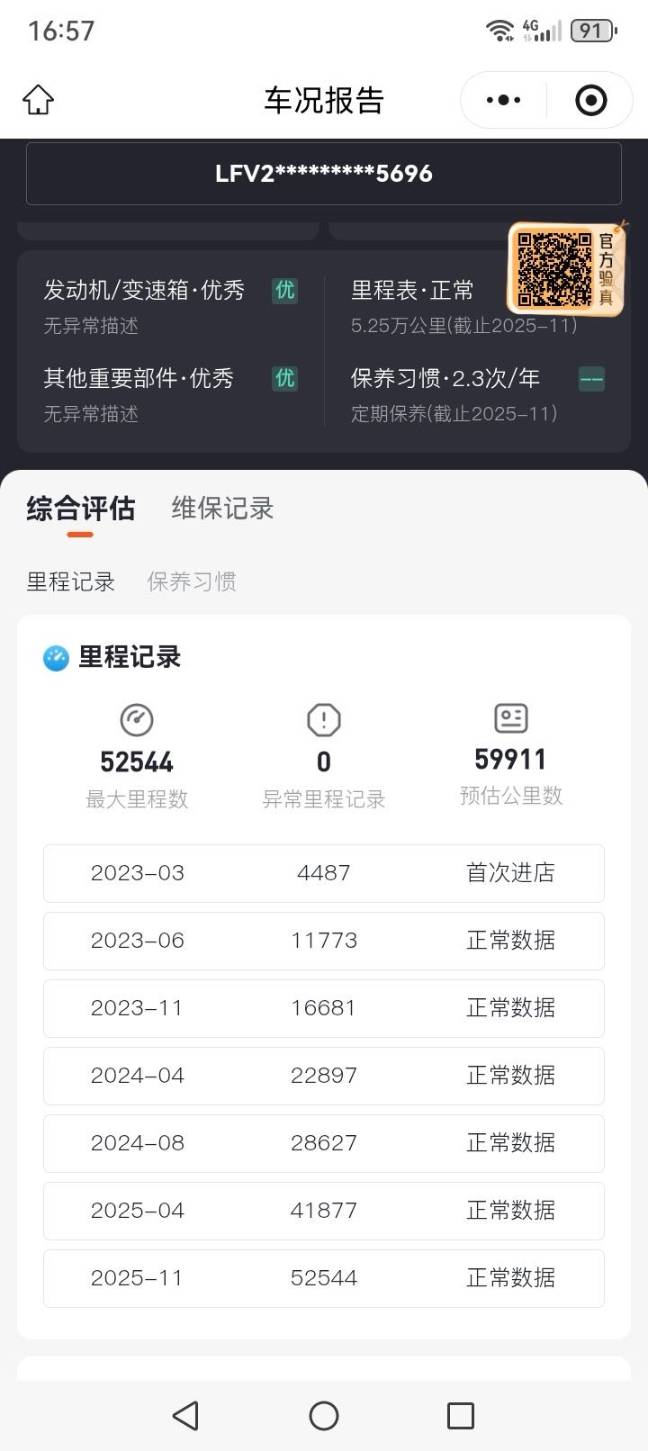Select the 里程记录 sub-tab
Viewport: 648px width, 1451px height.
[70, 582]
